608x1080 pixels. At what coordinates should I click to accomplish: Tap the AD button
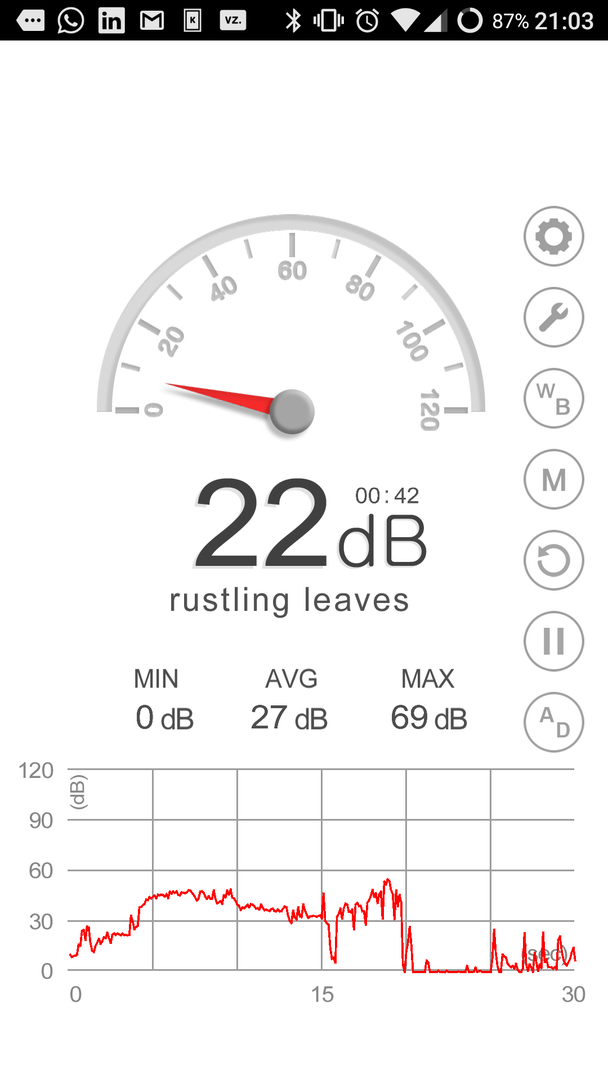554,723
